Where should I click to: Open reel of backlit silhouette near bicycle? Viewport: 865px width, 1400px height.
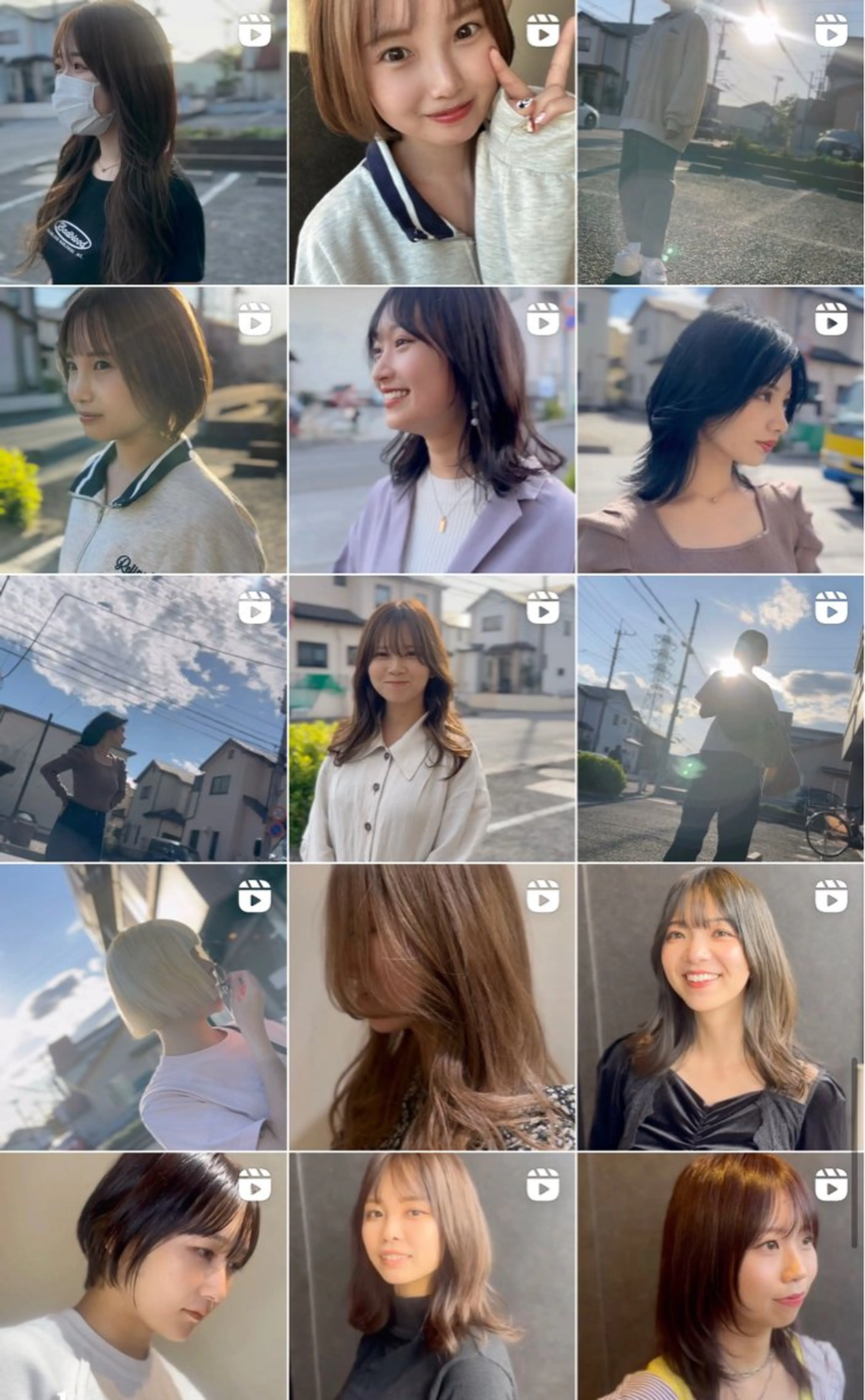721,719
